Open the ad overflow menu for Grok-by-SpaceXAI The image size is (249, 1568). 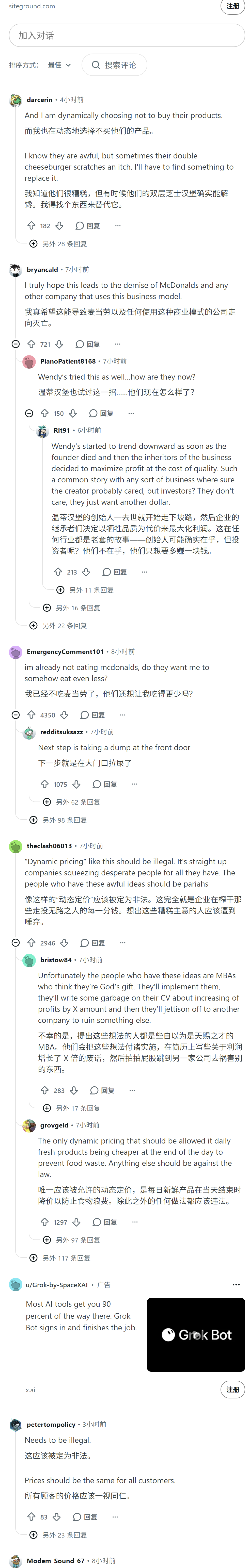click(x=236, y=1284)
